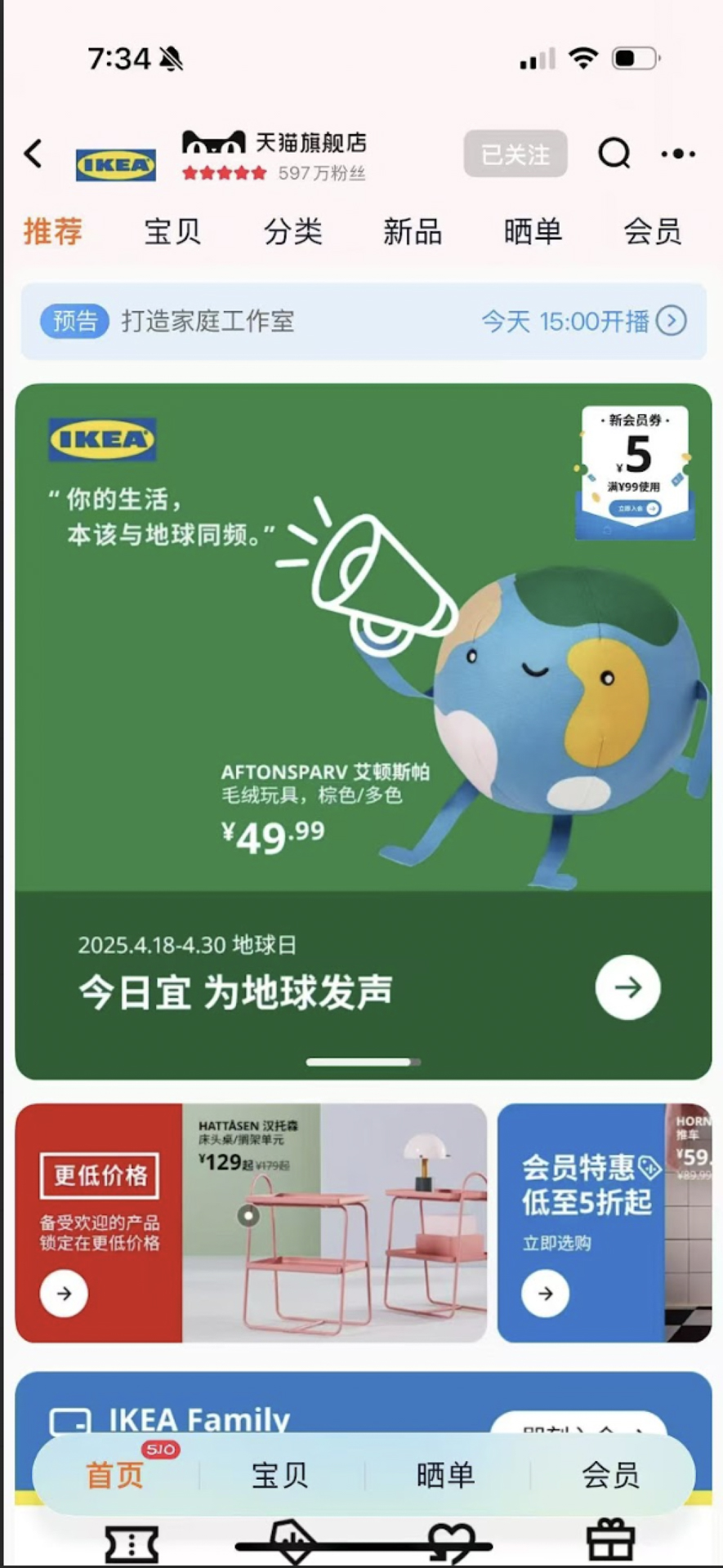Go to 会员 in the bottom navigation
This screenshot has width=723, height=1568.
click(610, 1476)
